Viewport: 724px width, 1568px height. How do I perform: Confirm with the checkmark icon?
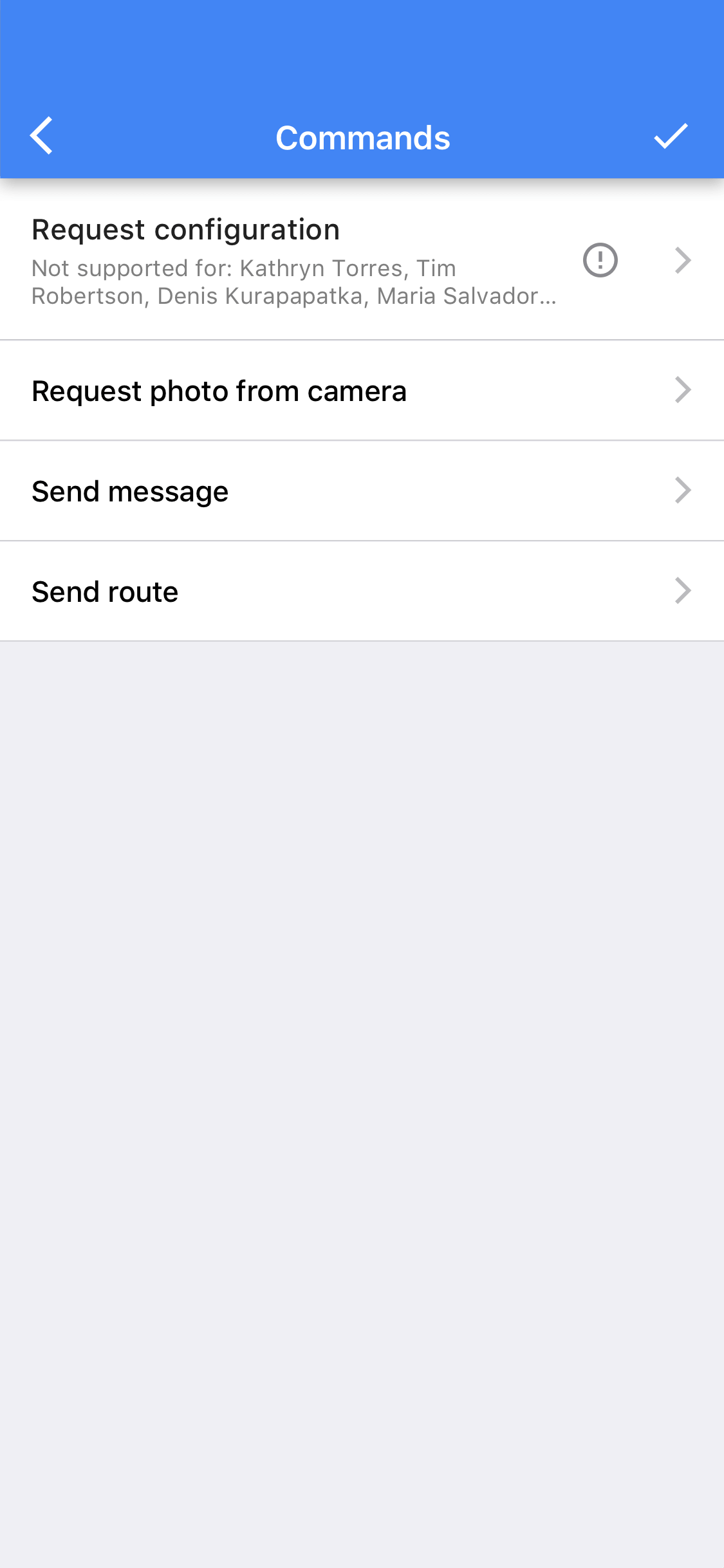(671, 136)
